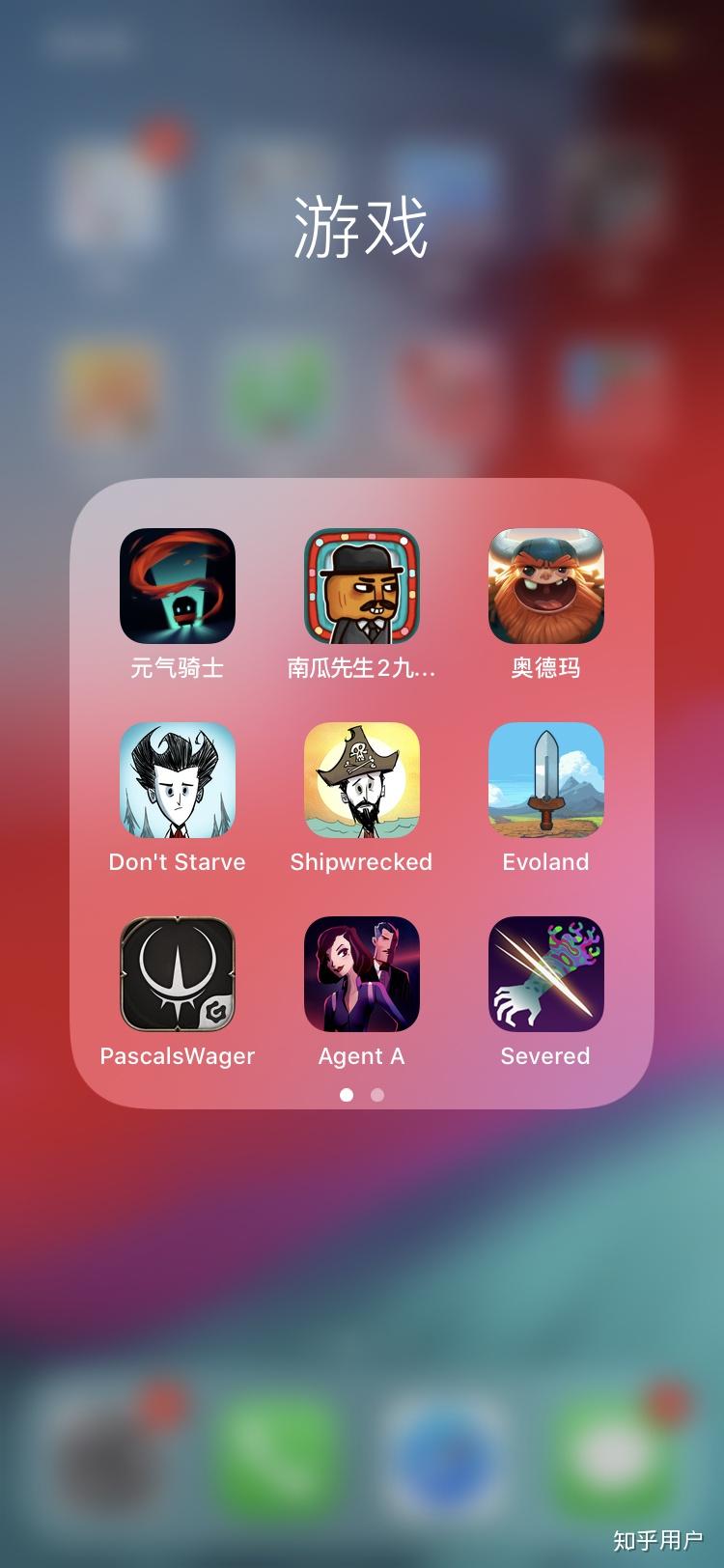The image size is (724, 1568).
Task: Tap the 游戏 folder title
Action: pyautogui.click(x=360, y=228)
